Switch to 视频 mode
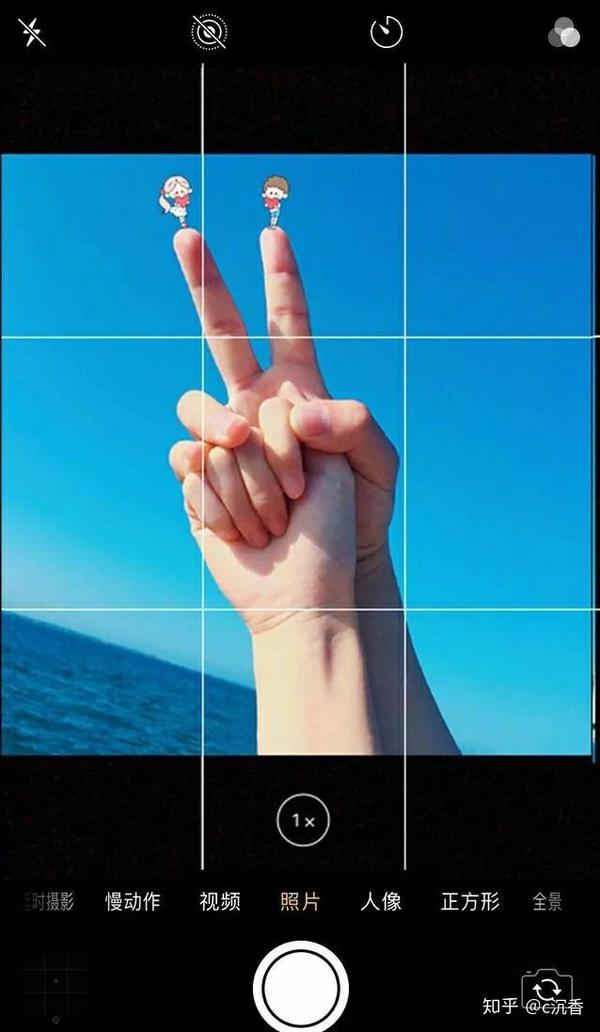 (x=220, y=902)
